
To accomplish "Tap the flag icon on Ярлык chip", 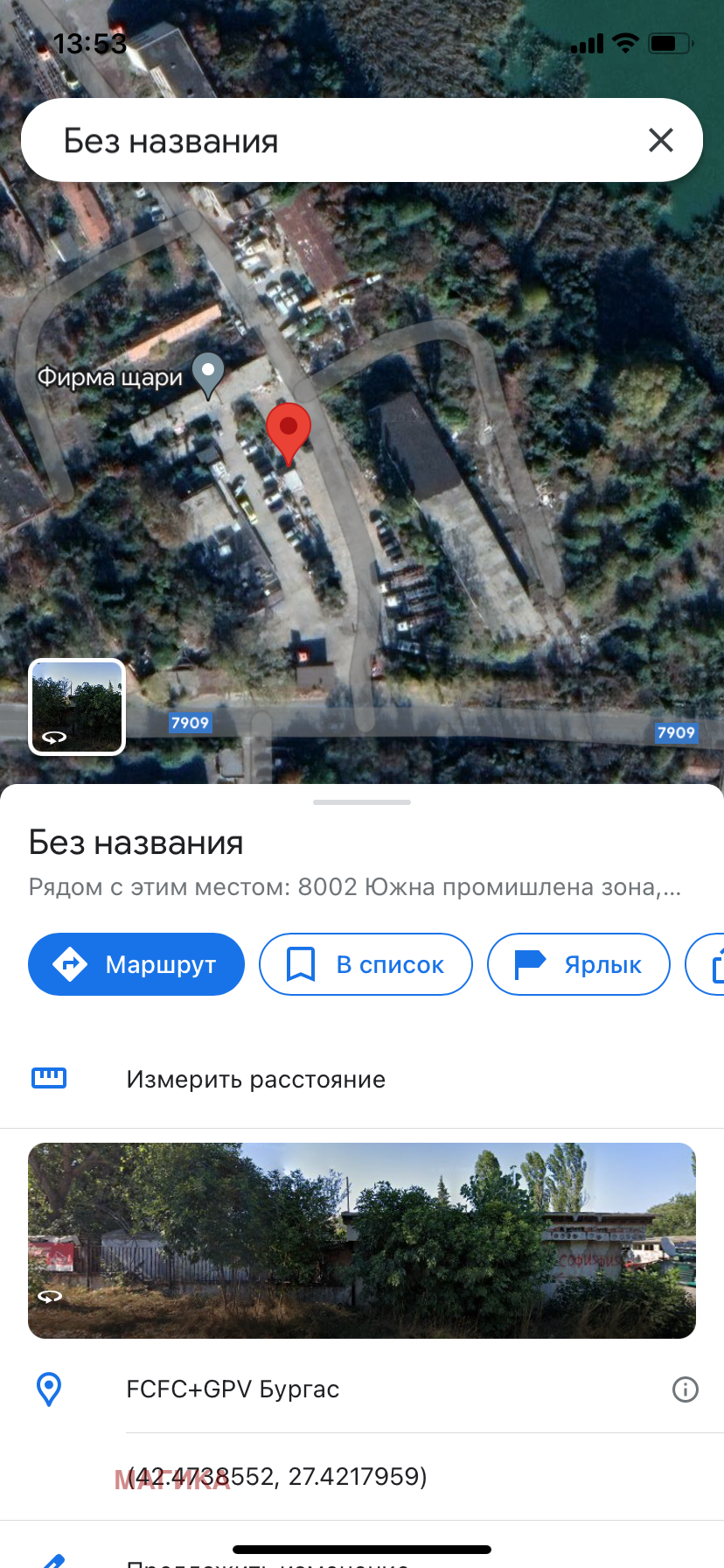I will pos(531,963).
